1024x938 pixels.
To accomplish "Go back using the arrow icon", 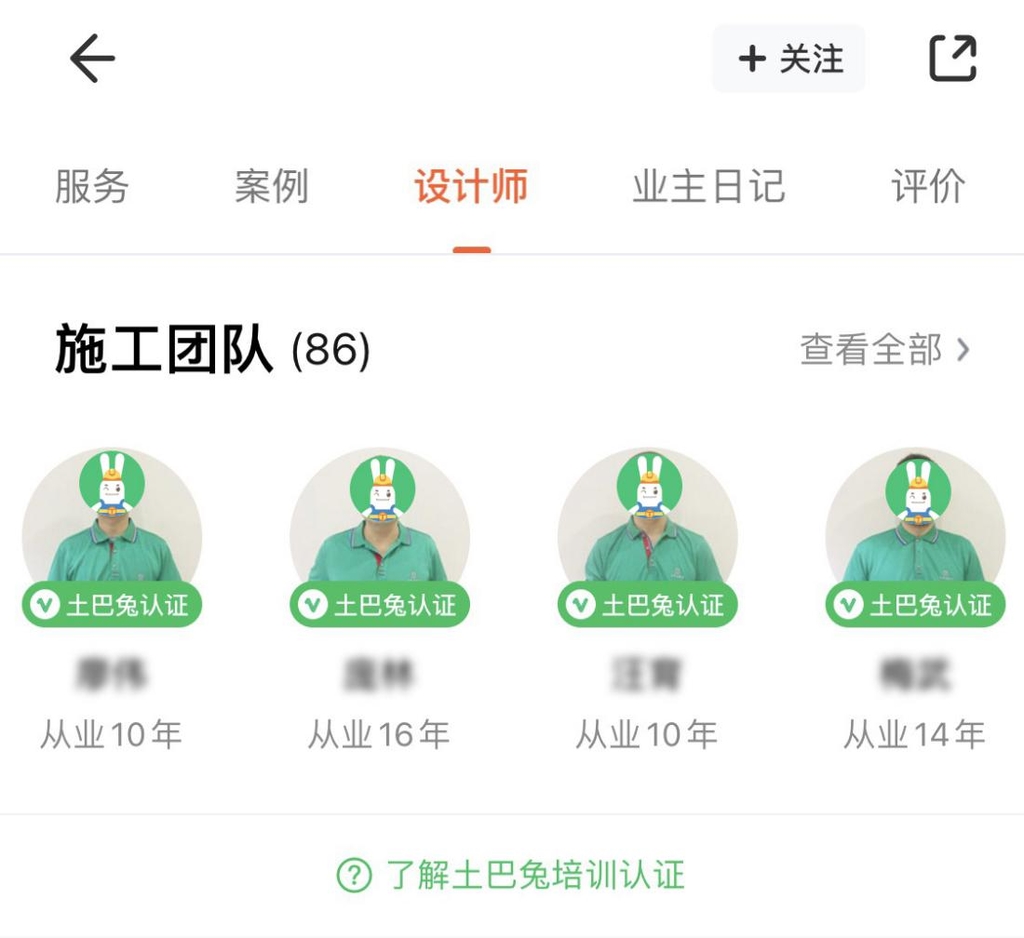I will pos(92,60).
